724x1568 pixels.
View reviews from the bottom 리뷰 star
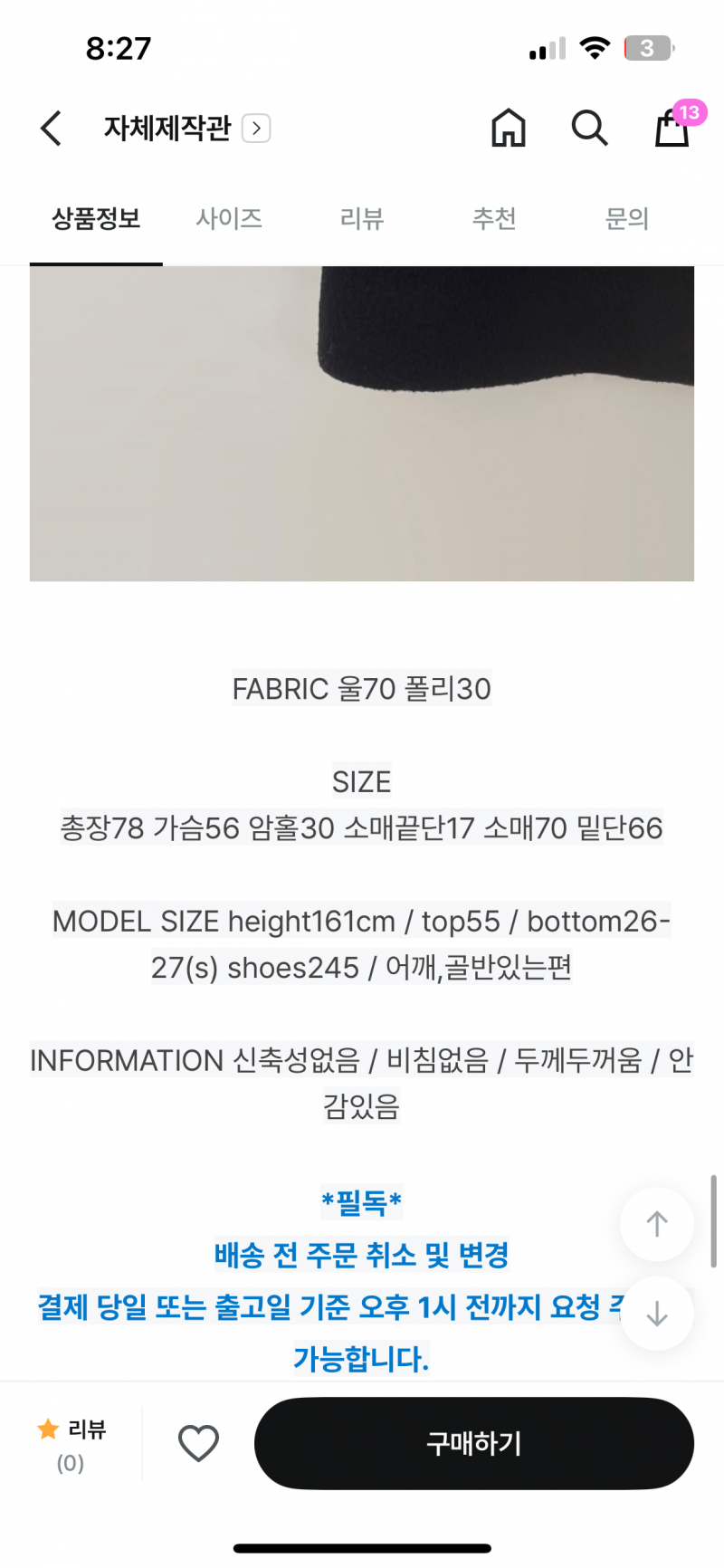[71, 1443]
